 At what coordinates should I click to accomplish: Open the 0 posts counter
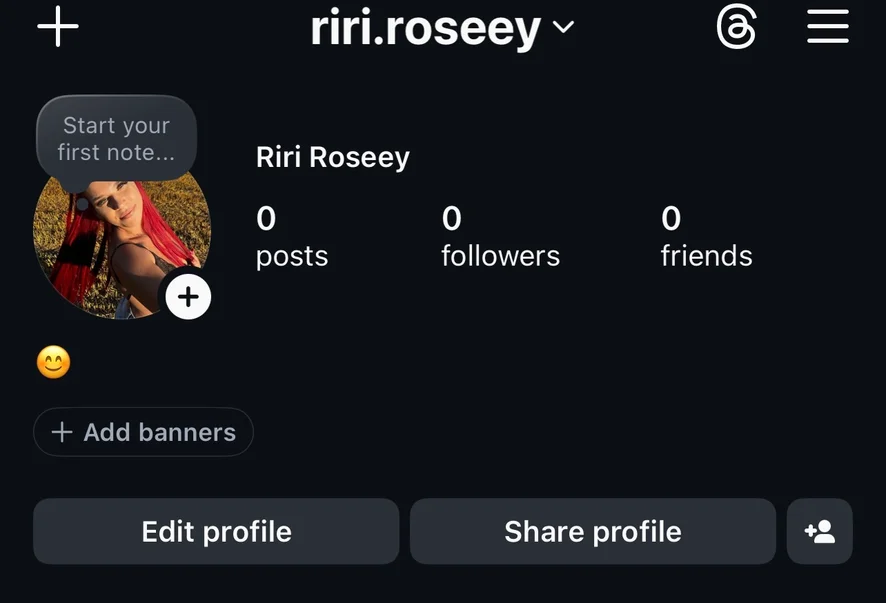(291, 237)
